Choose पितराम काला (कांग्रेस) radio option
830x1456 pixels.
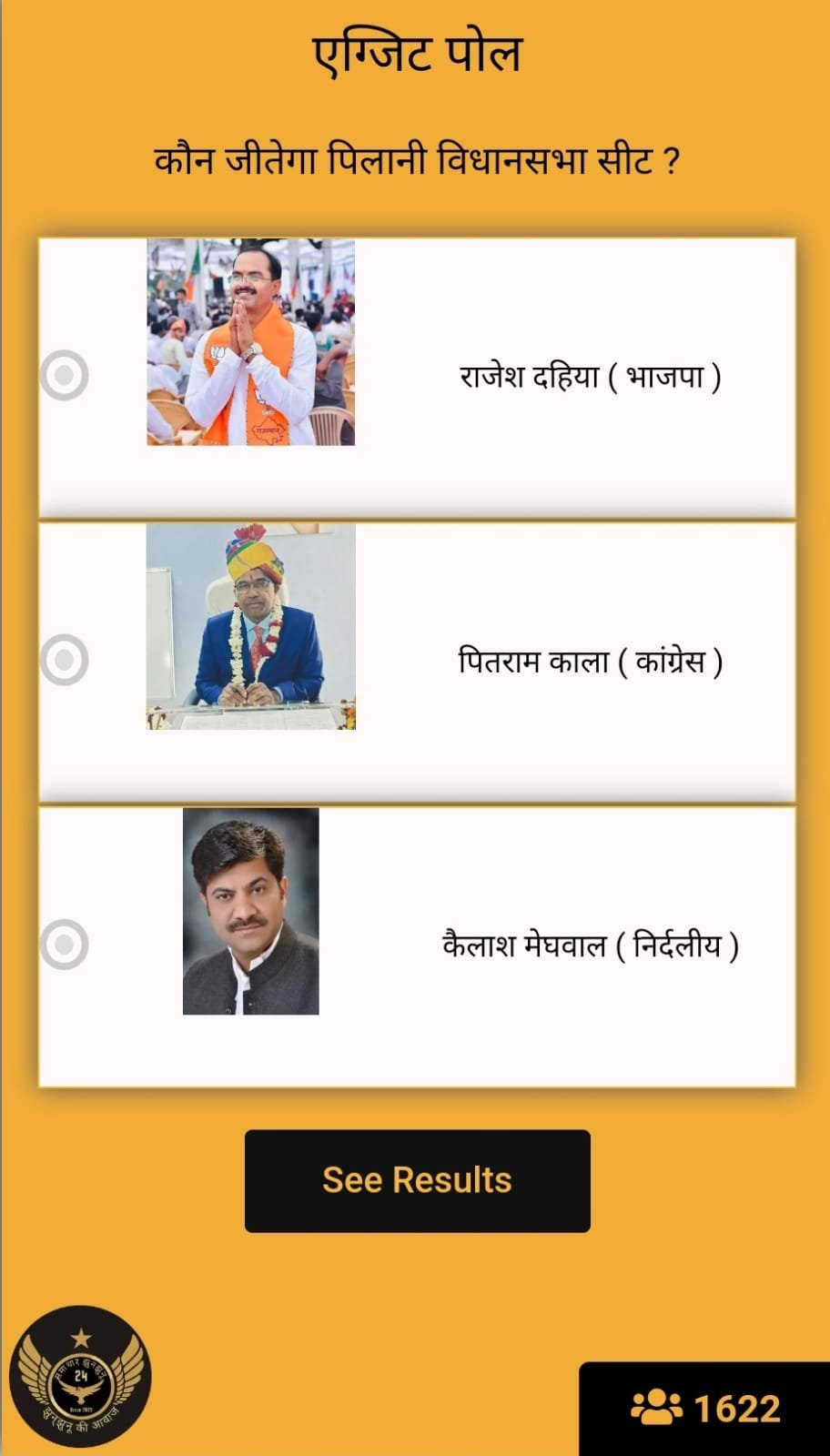pyautogui.click(x=65, y=660)
